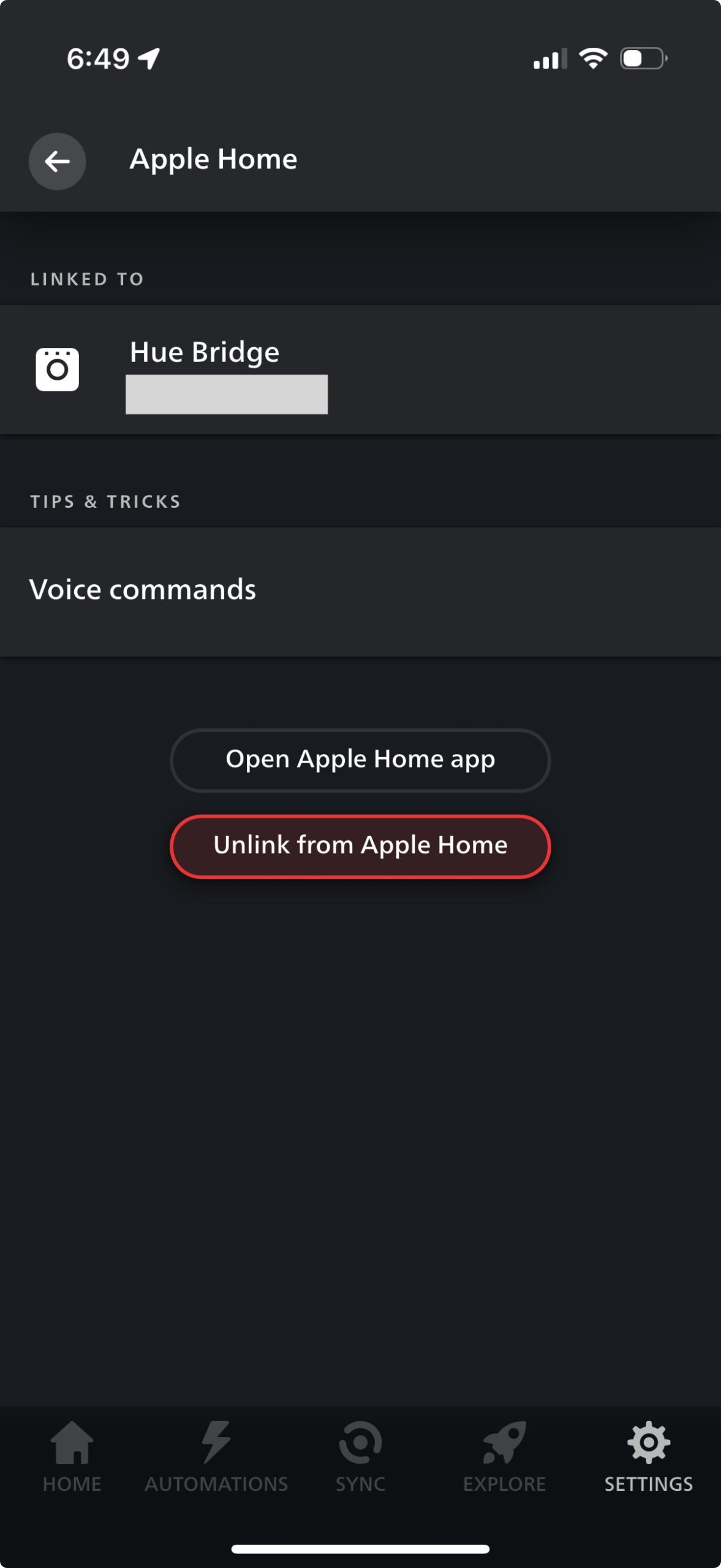Tap Open Apple Home app button
Viewport: 721px width, 1568px height.
360,760
